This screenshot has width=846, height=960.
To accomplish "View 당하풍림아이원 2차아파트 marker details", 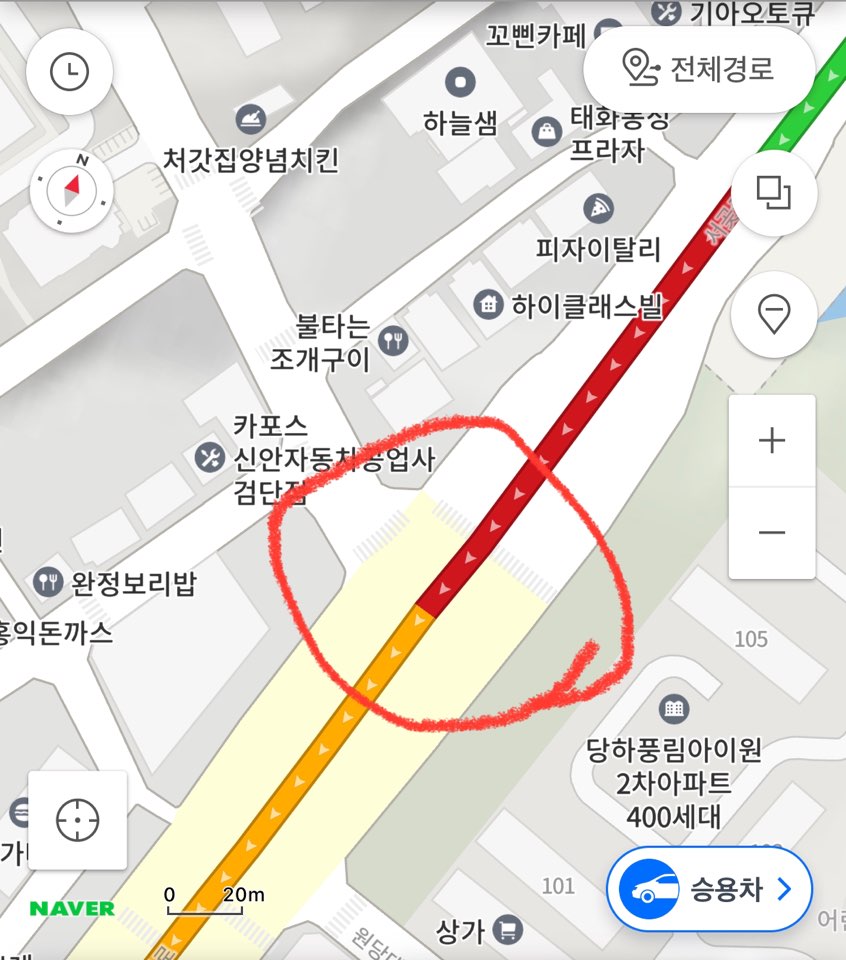I will 674,710.
